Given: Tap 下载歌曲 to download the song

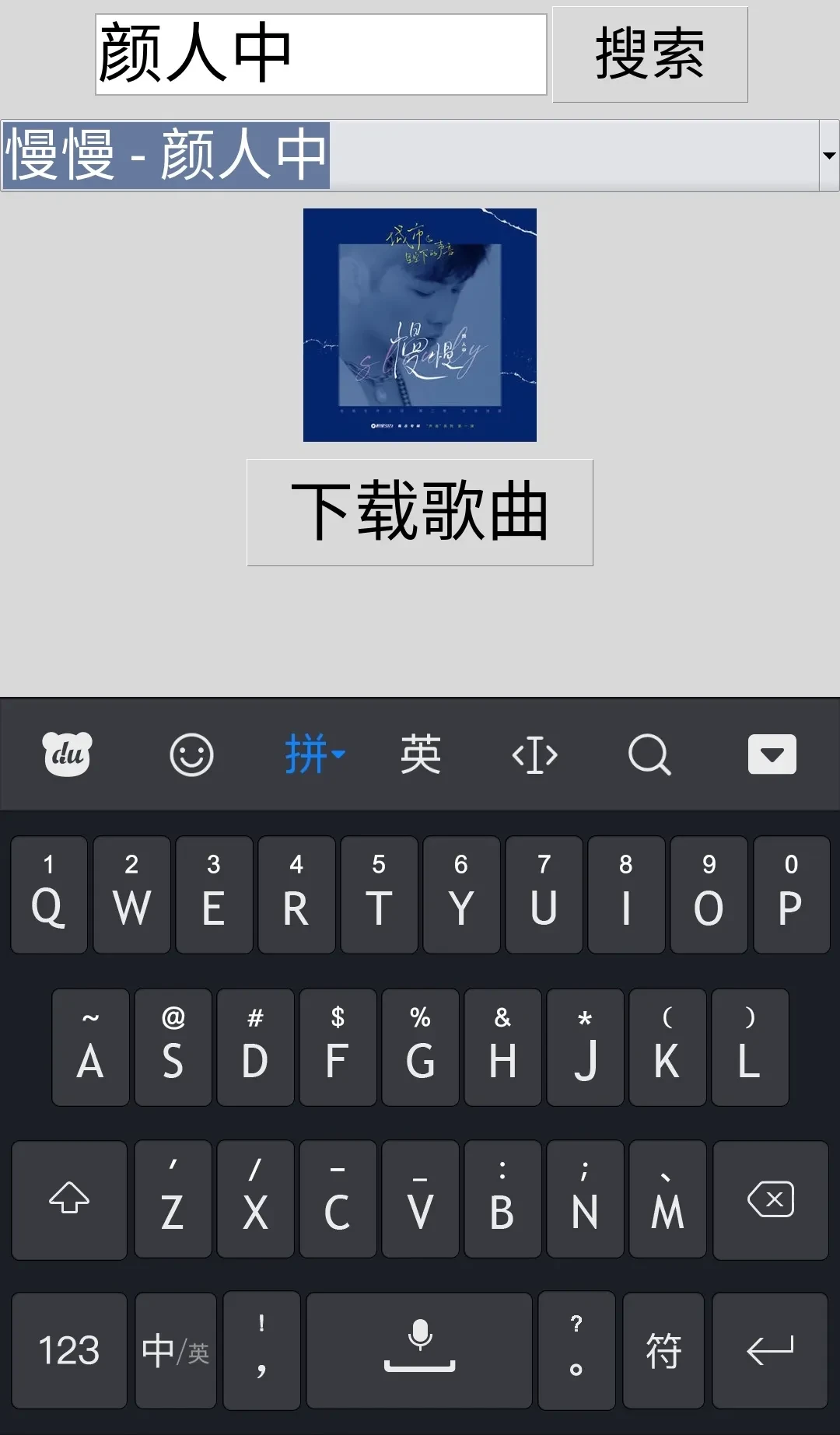Looking at the screenshot, I should (420, 512).
